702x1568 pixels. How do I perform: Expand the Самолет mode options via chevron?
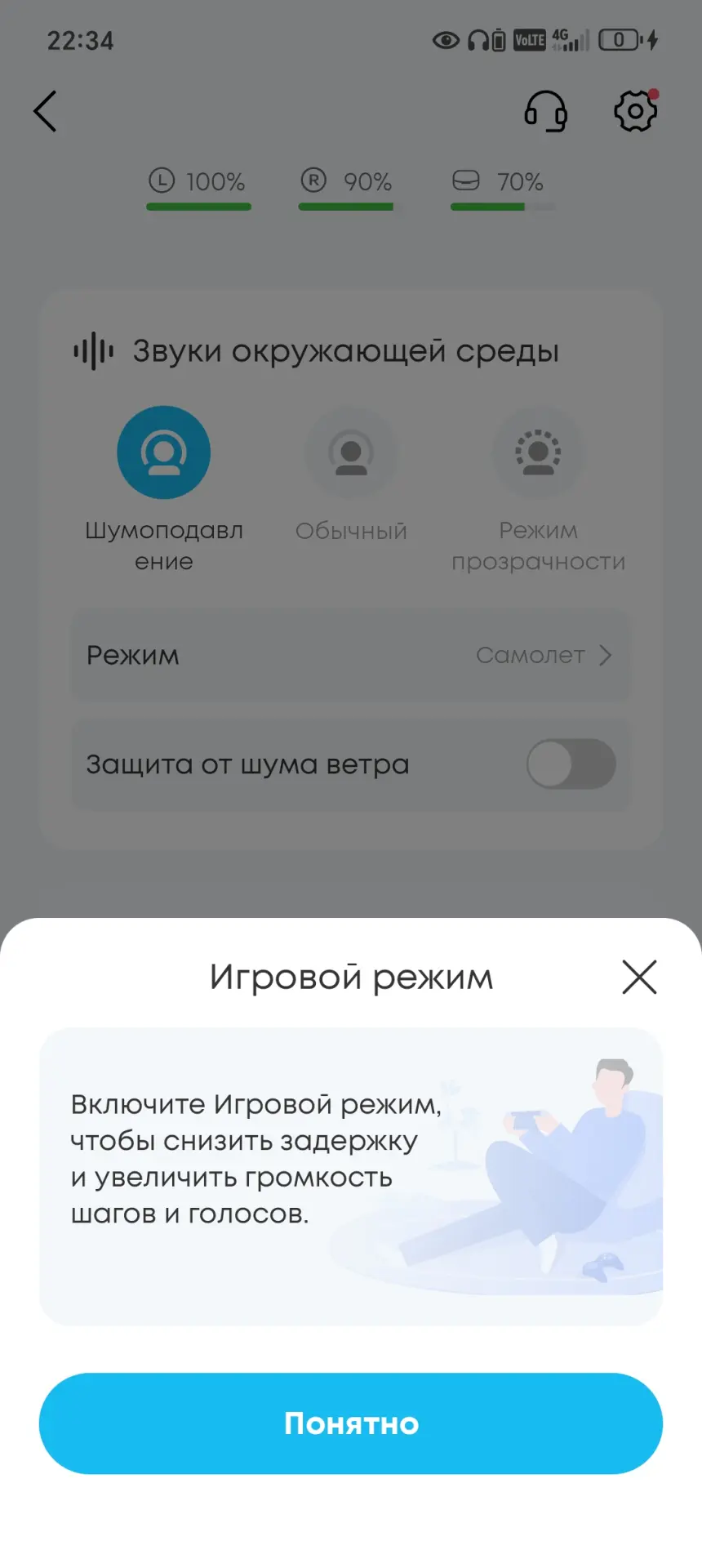click(605, 655)
